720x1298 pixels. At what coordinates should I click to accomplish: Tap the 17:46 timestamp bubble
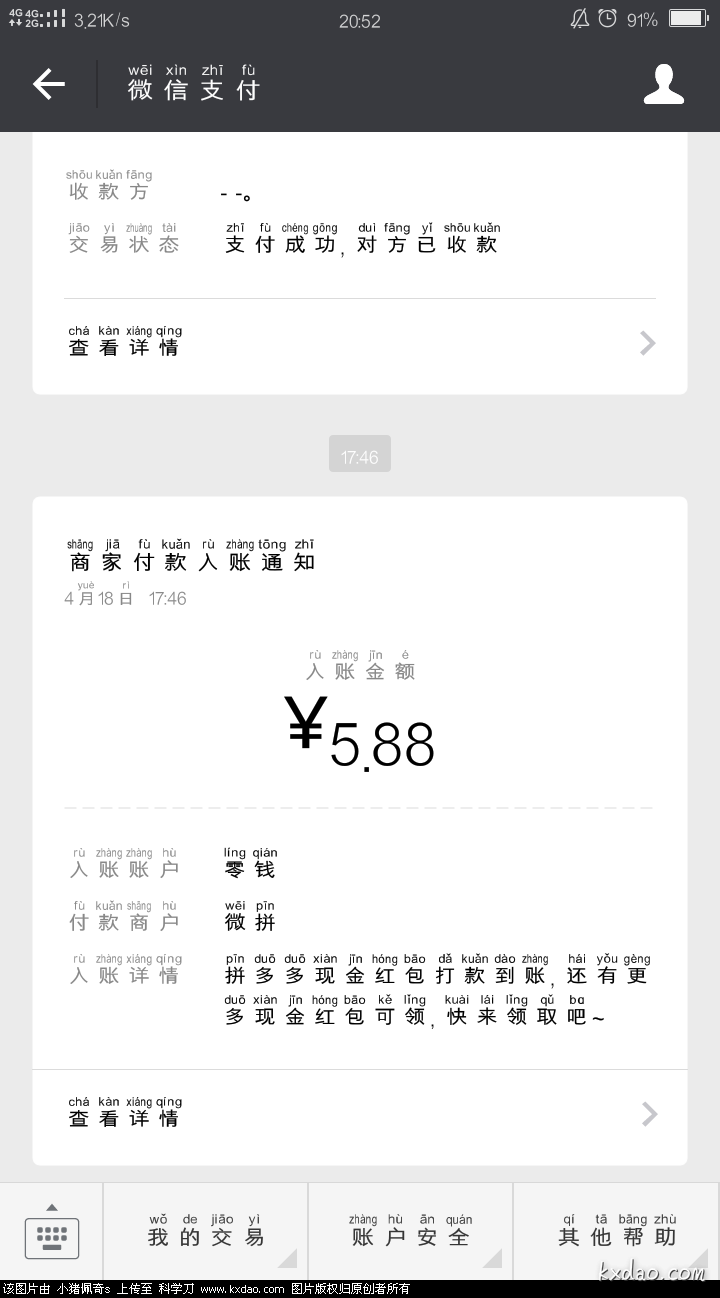point(359,453)
